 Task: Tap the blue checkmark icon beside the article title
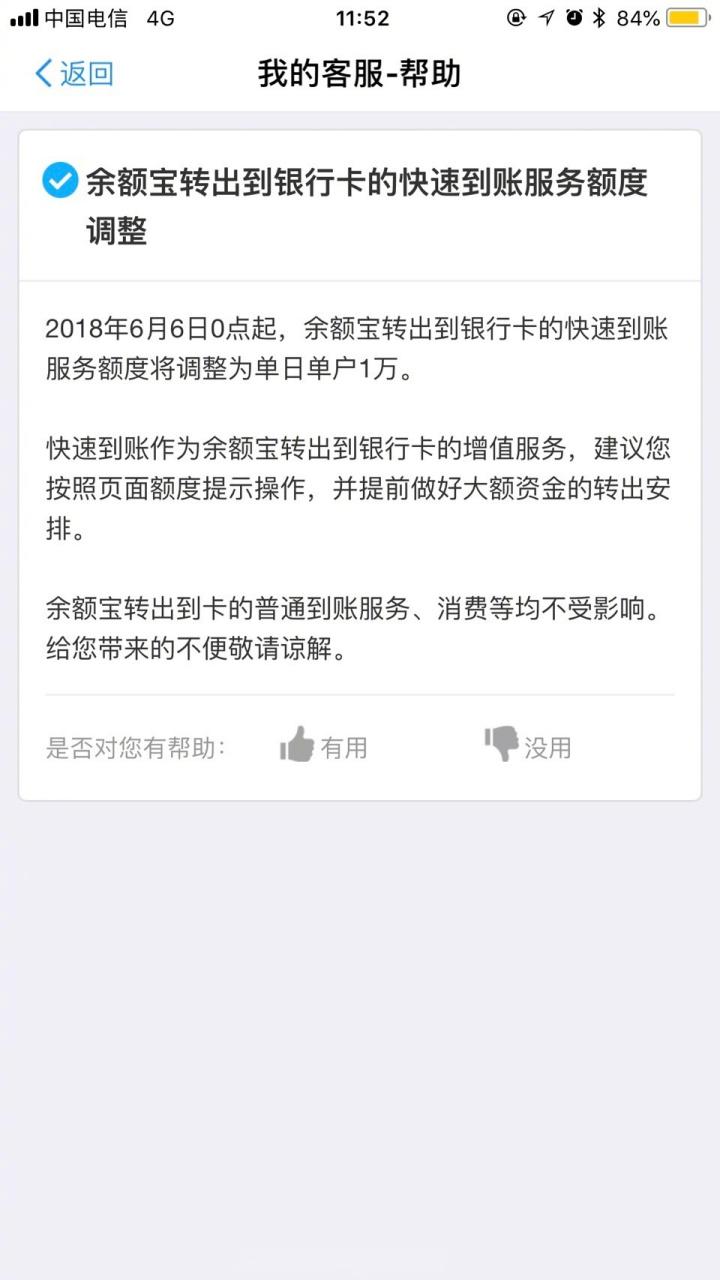[61, 181]
